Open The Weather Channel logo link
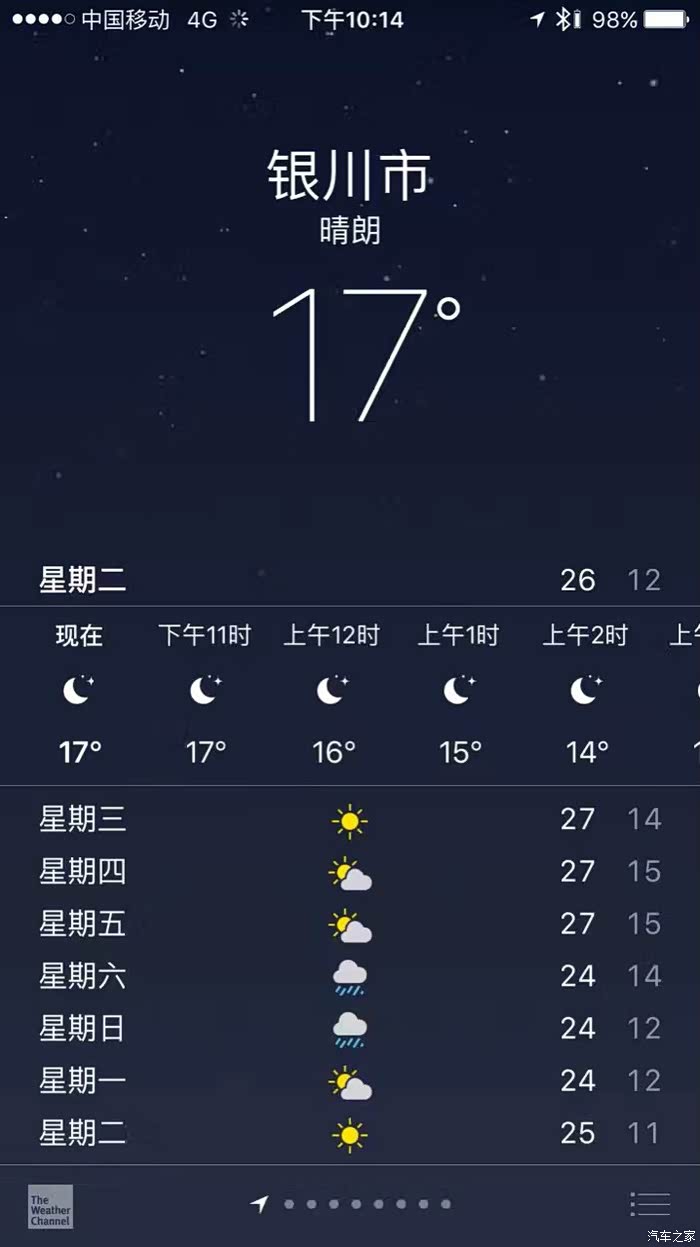Viewport: 700px width, 1247px height. pos(50,1207)
